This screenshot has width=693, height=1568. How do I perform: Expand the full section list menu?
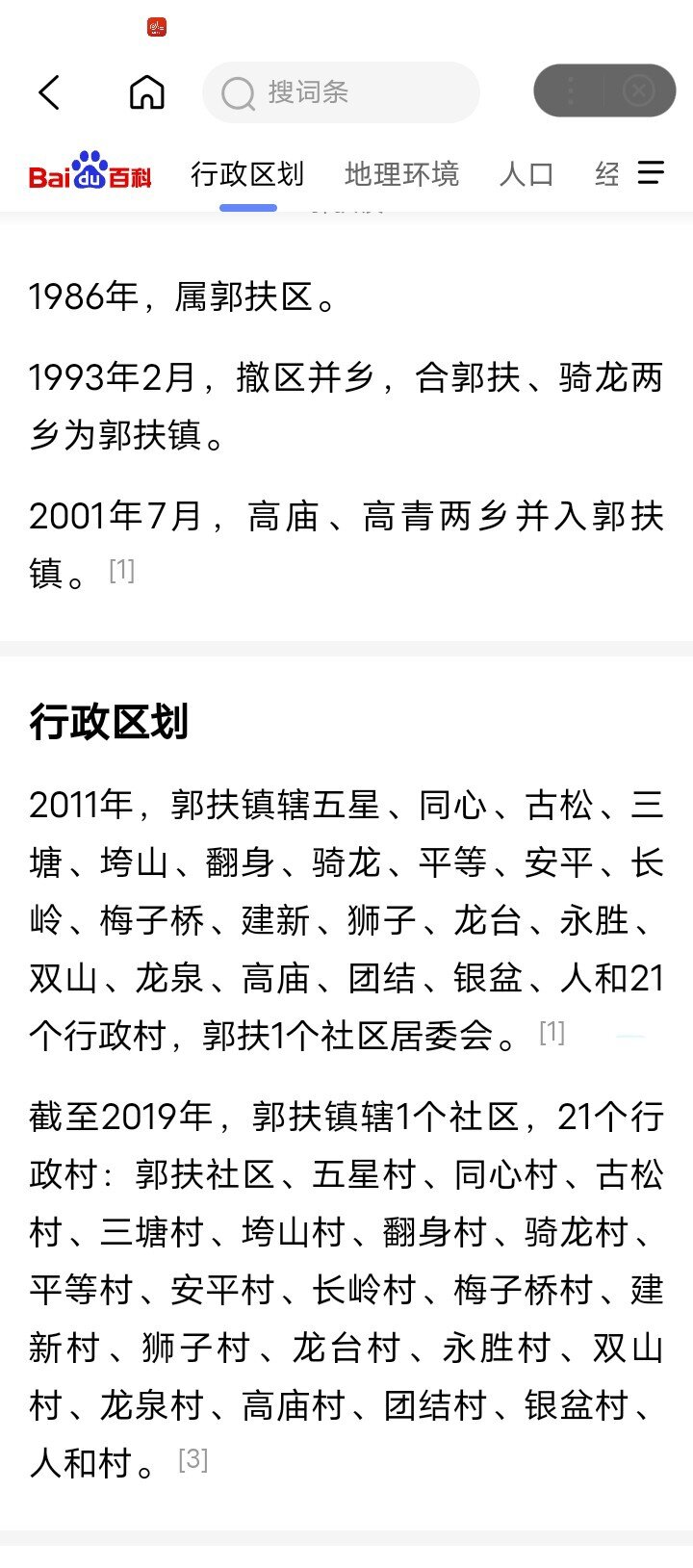click(x=652, y=173)
